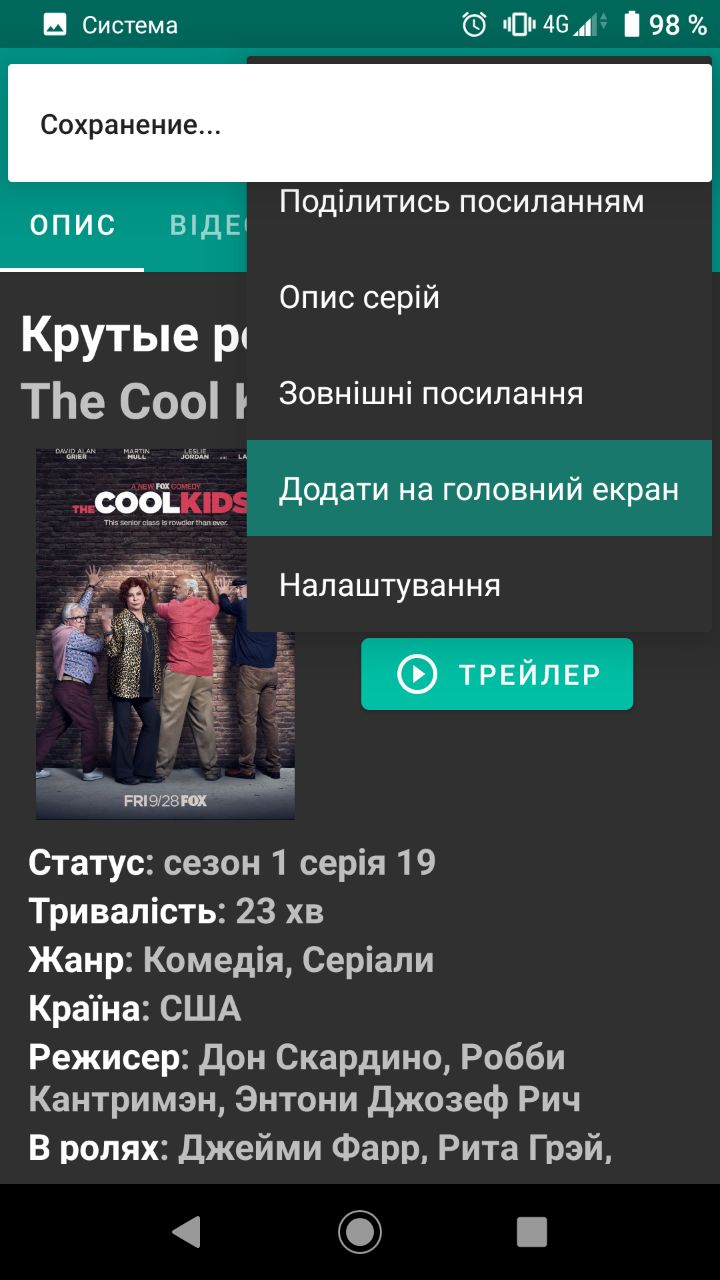The height and width of the screenshot is (1280, 720).
Task: Play the ТРЕЙЛЕР video
Action: 497,675
